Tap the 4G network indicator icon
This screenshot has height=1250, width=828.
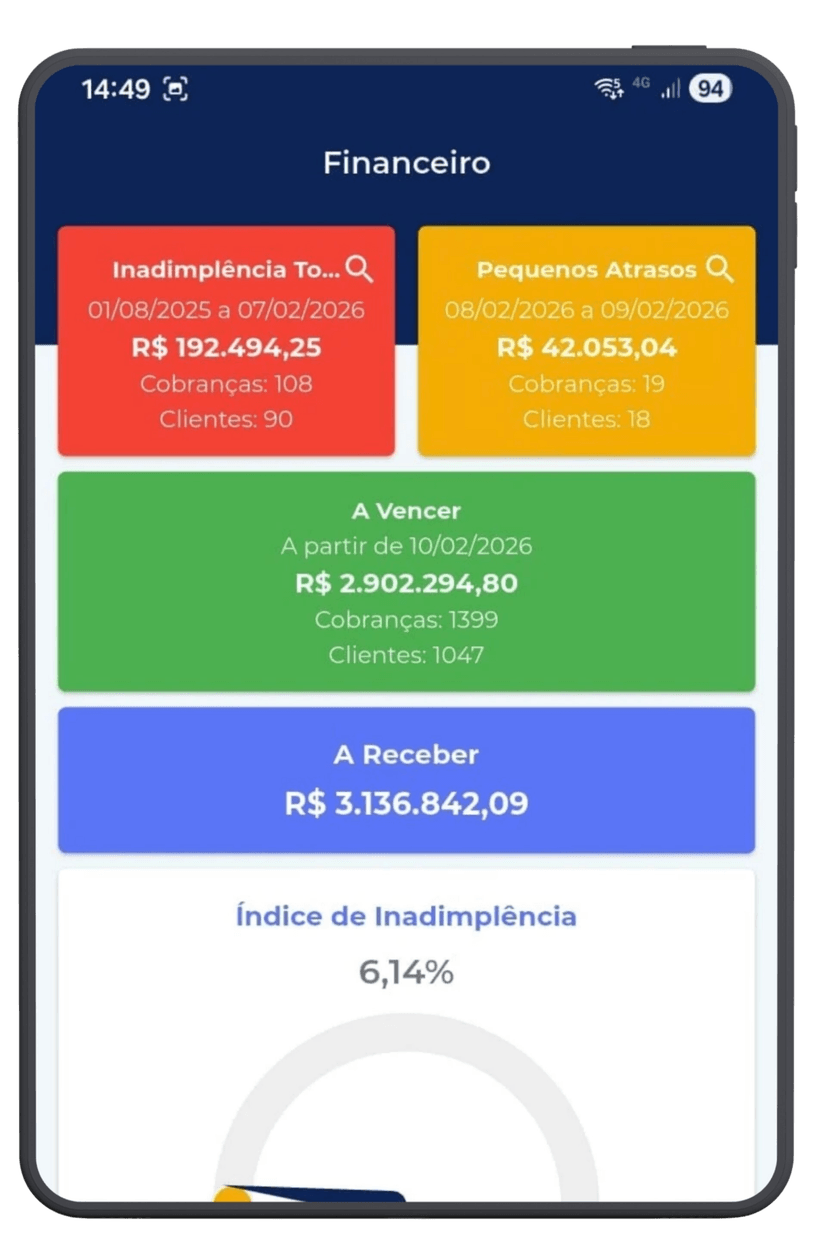pyautogui.click(x=643, y=85)
